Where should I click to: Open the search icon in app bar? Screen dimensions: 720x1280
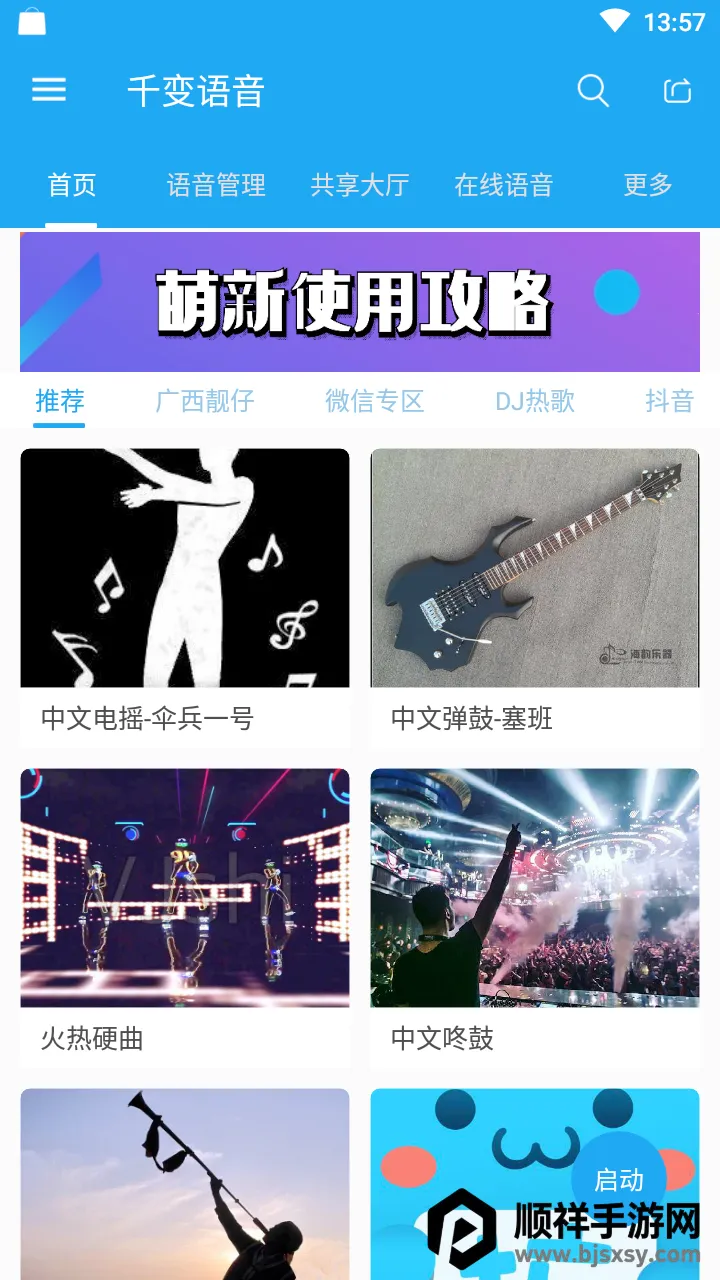593,91
